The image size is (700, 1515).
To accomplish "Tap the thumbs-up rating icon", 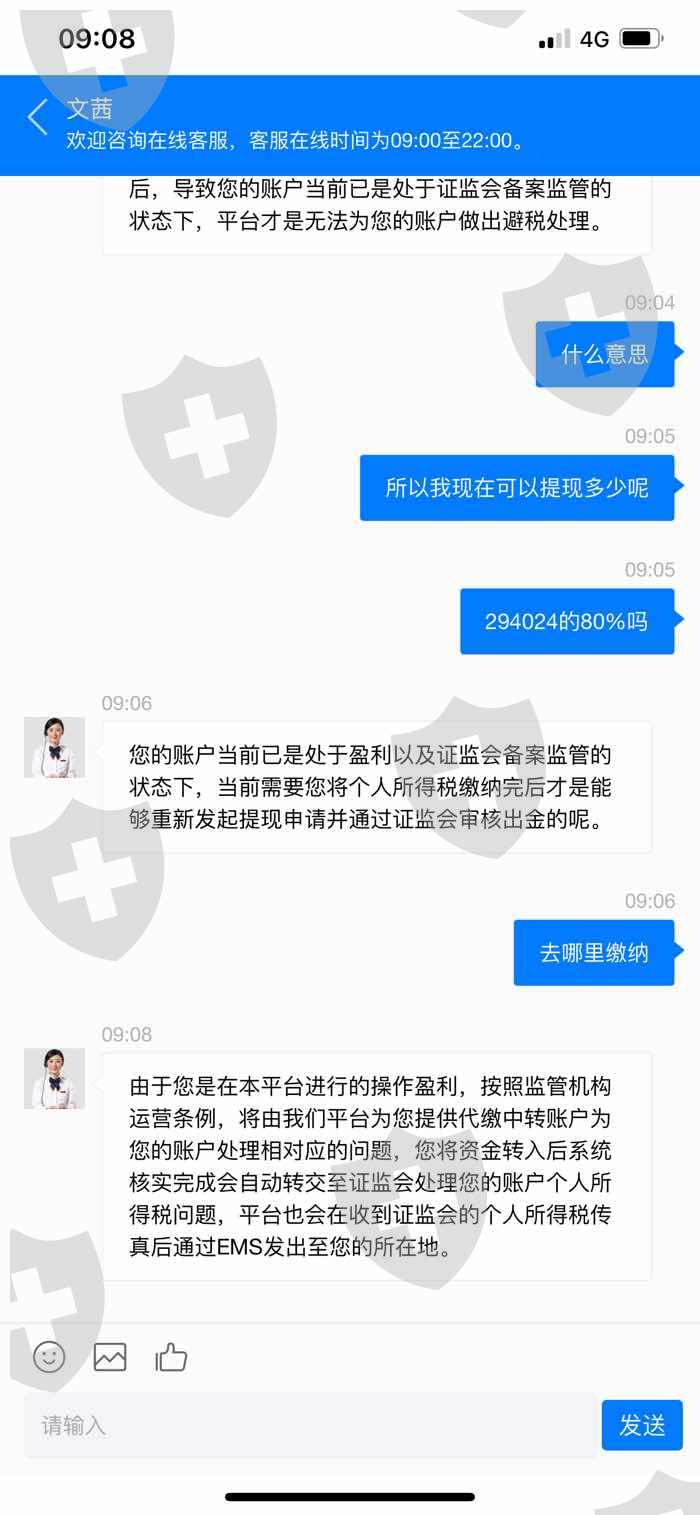I will pos(171,1357).
